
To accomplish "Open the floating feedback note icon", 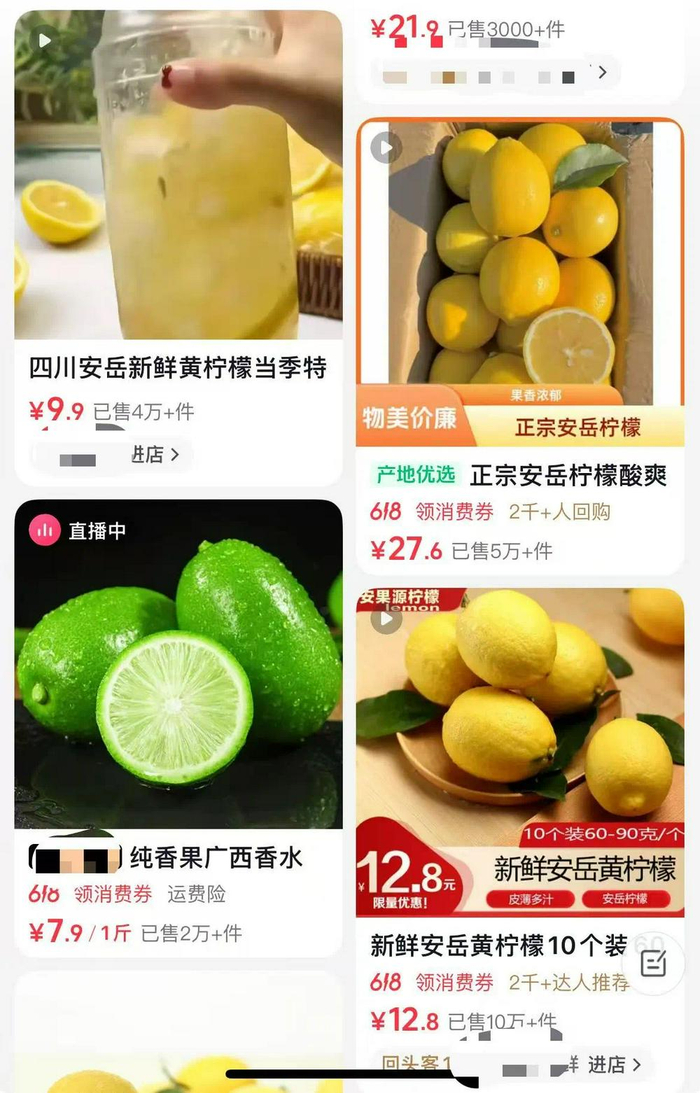I will (653, 963).
